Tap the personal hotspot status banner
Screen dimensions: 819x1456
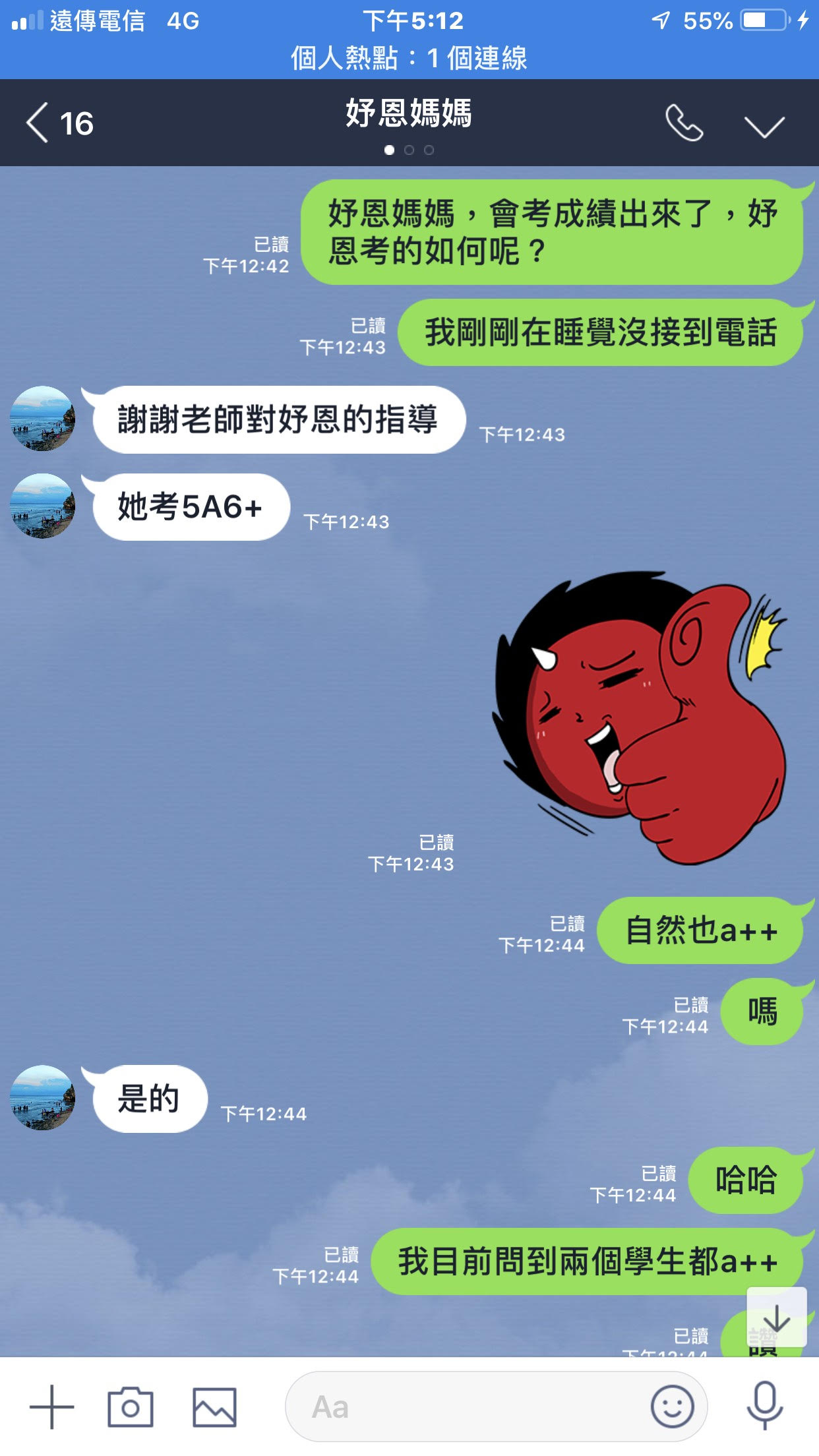pyautogui.click(x=409, y=58)
